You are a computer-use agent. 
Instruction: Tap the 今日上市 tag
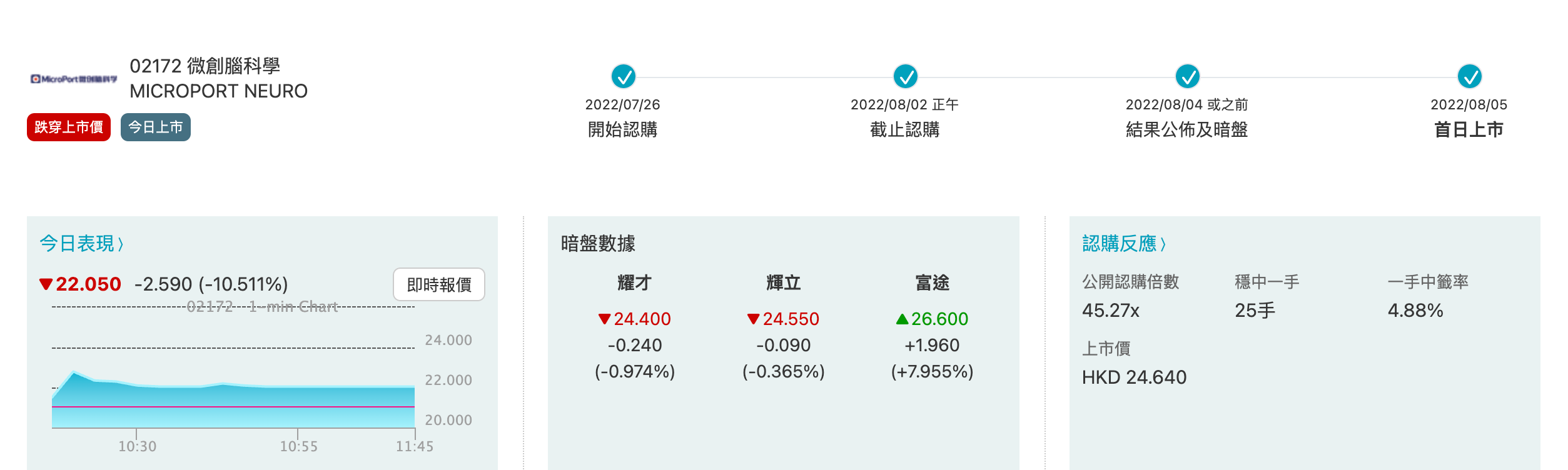click(155, 127)
